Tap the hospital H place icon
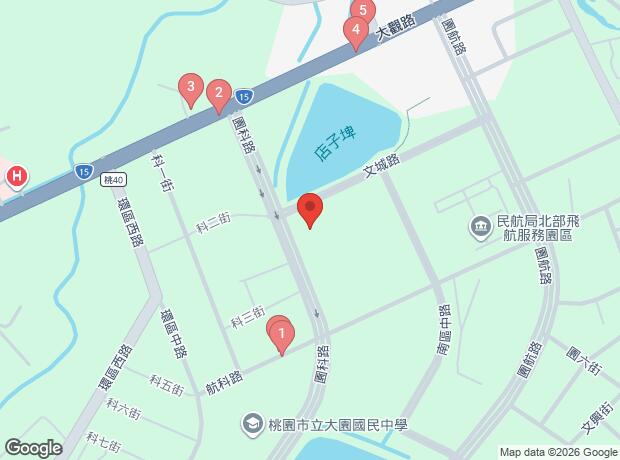This screenshot has width=620, height=460. [17, 177]
